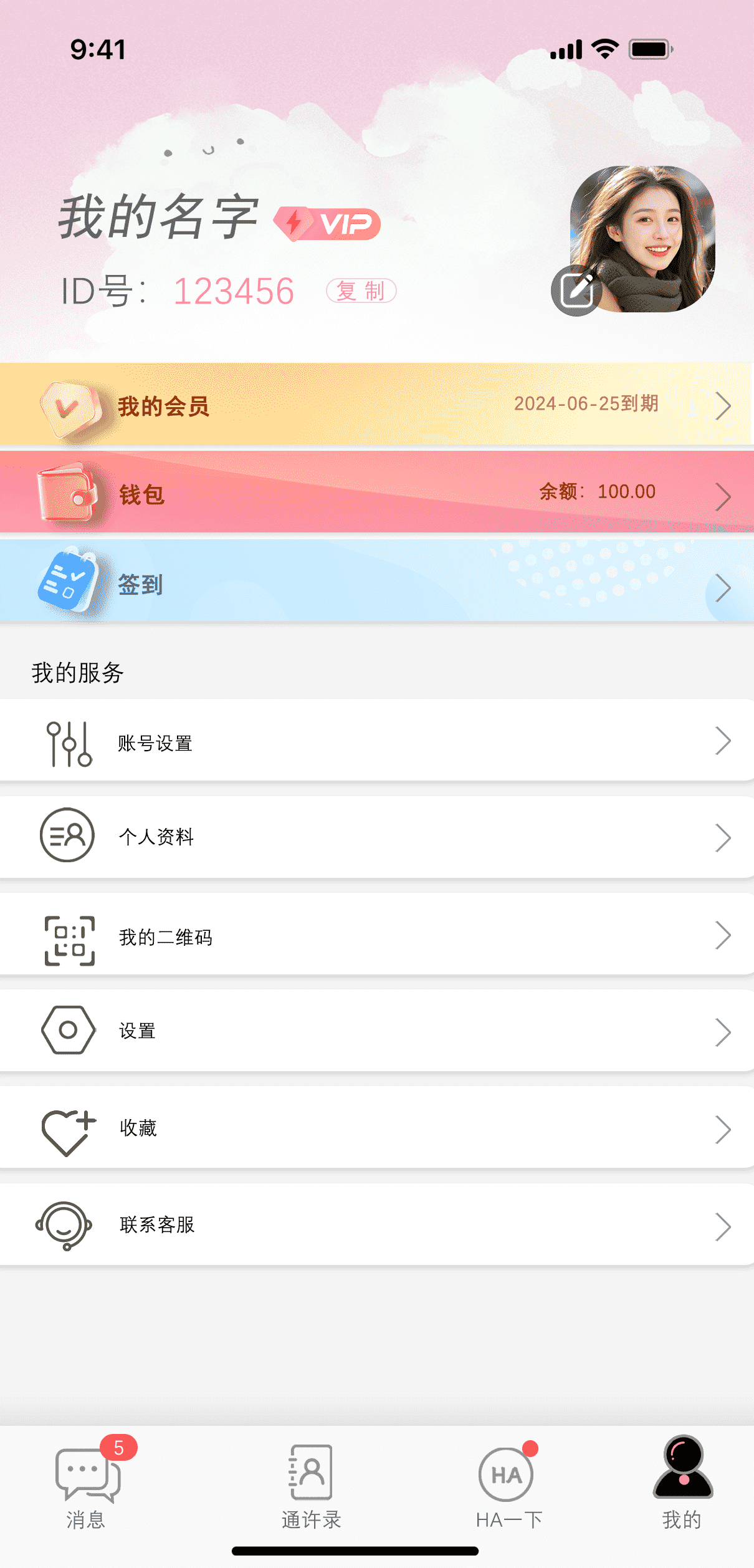754x1568 pixels.
Task: Tap the sliders icon beside 账号设置
Action: [68, 742]
